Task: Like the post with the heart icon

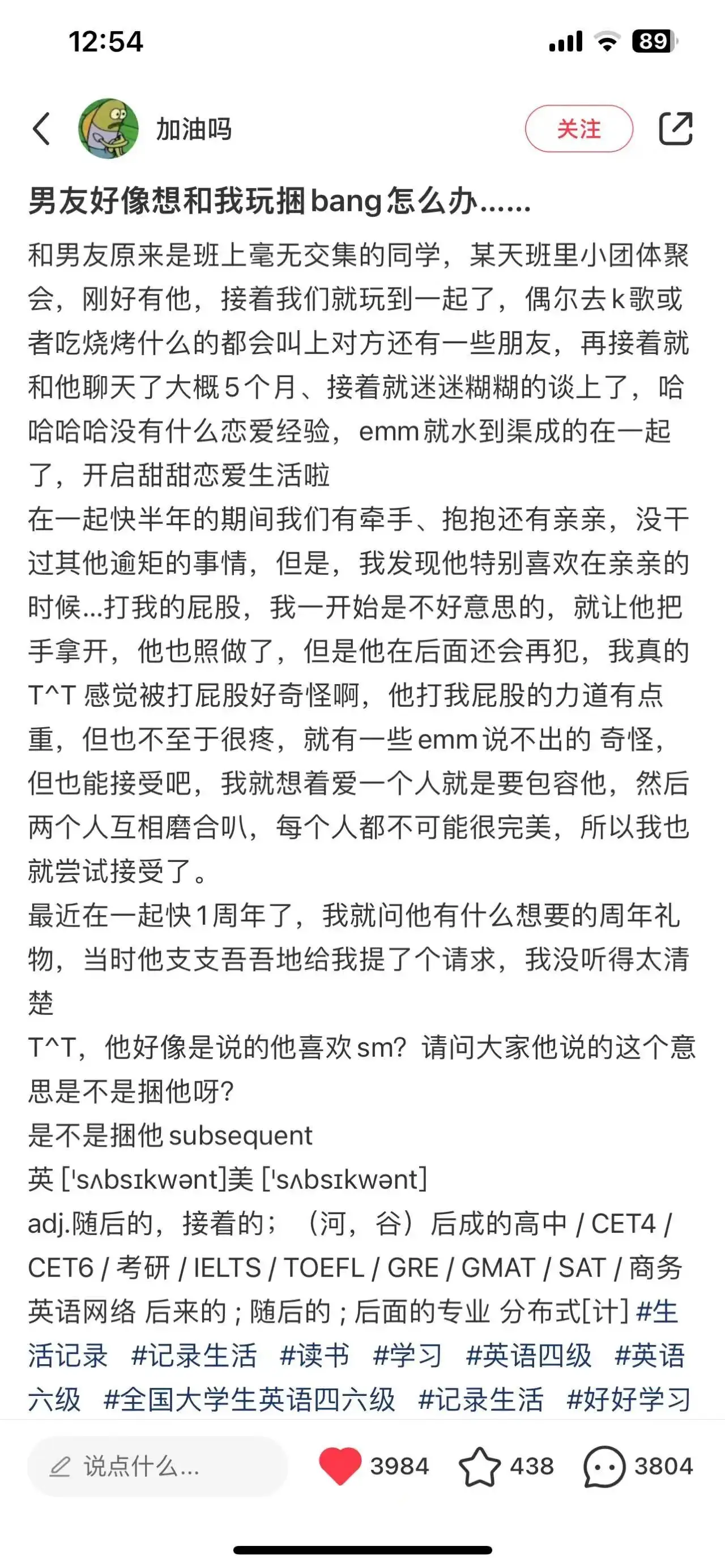Action: point(340,1466)
